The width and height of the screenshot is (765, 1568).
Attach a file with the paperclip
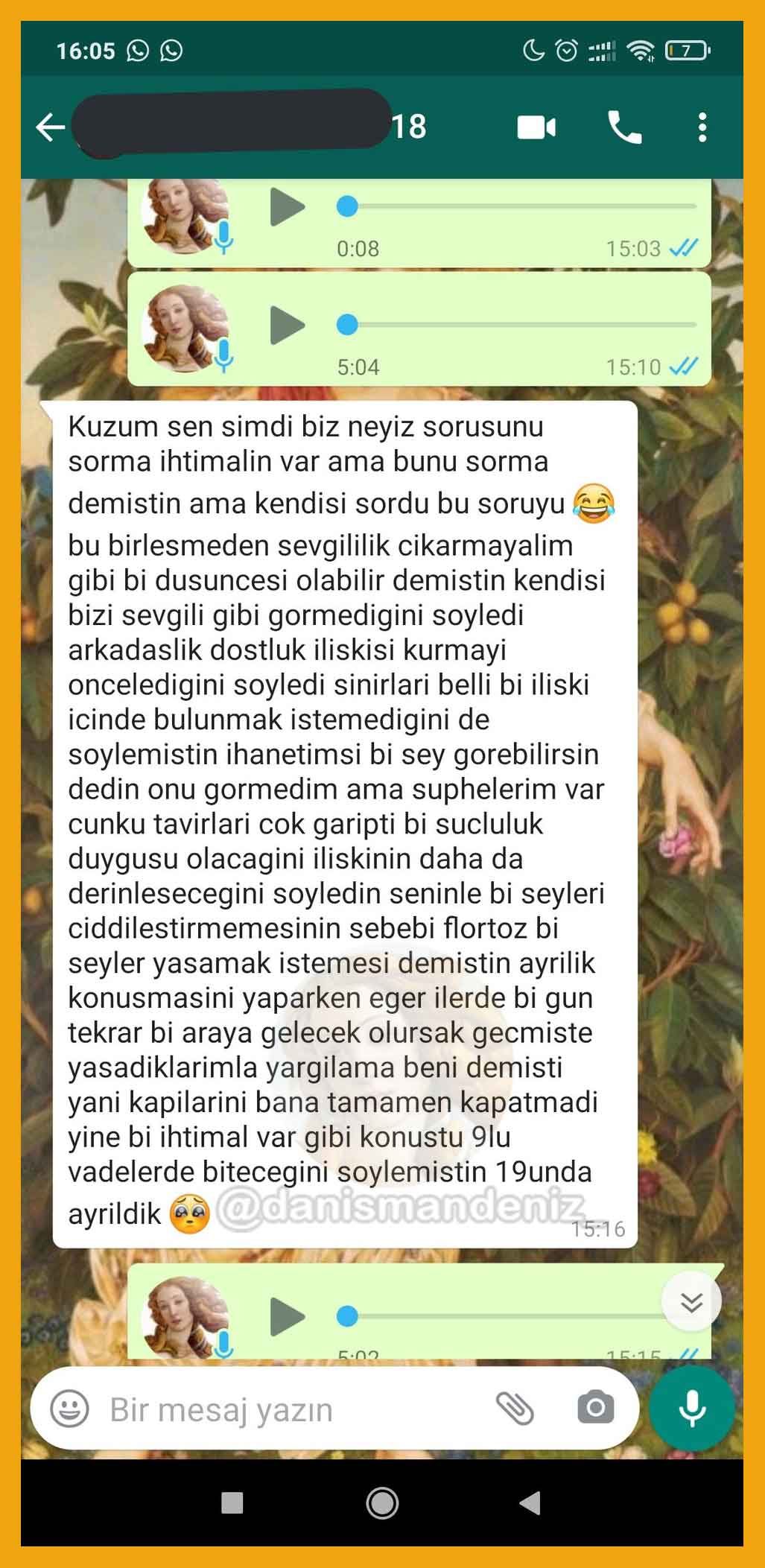(515, 1409)
